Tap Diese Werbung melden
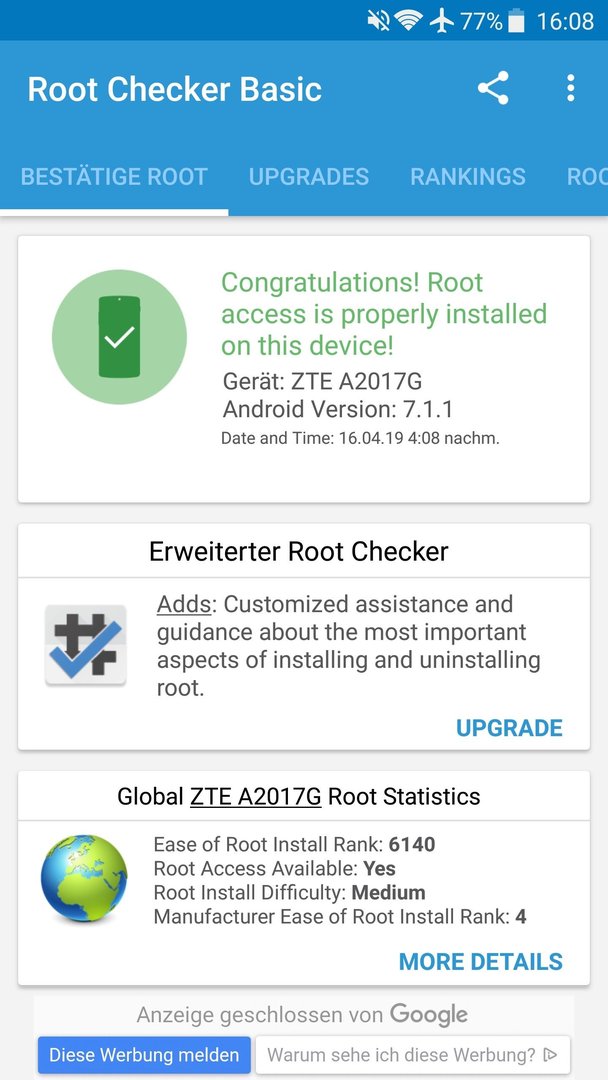This screenshot has width=608, height=1080. click(x=144, y=1055)
